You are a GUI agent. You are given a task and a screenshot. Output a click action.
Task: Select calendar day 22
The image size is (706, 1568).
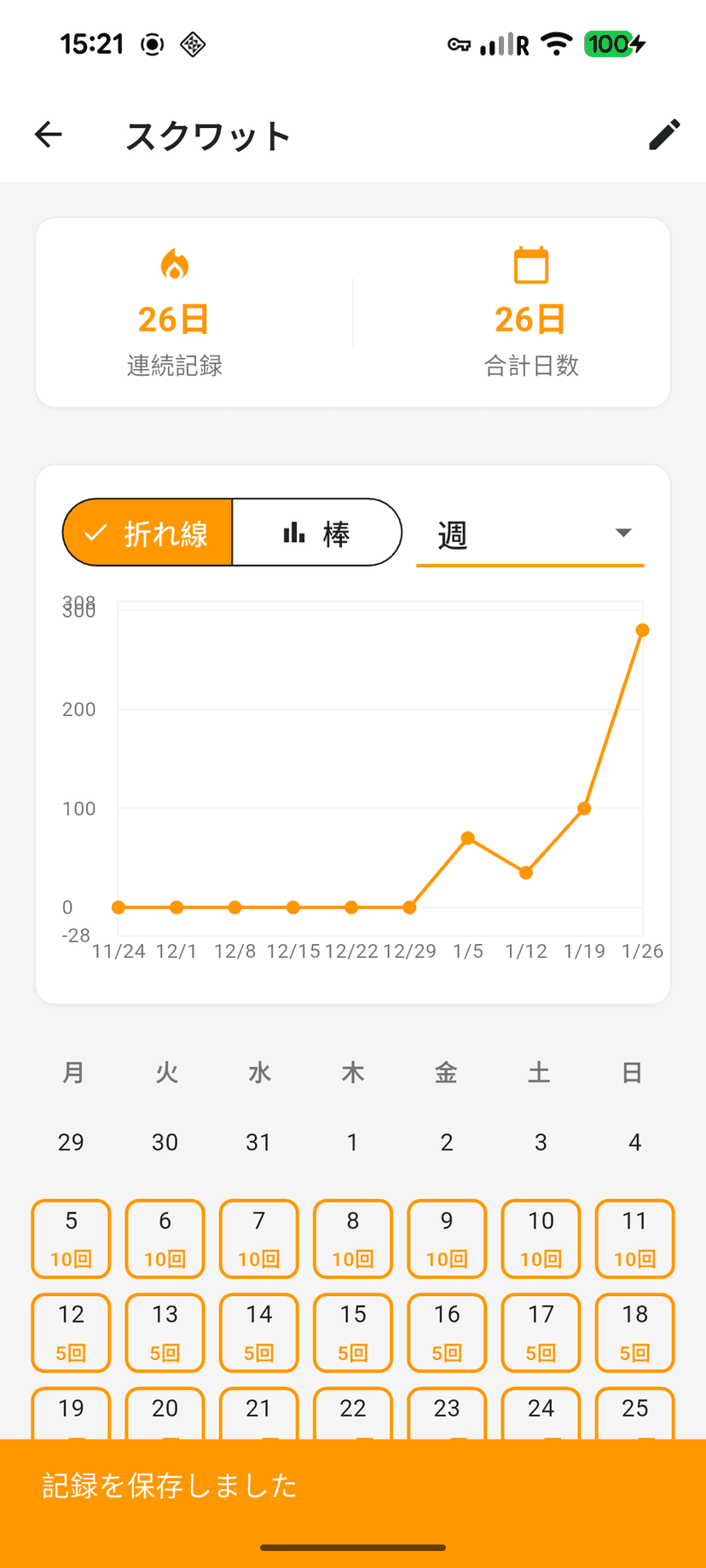coord(353,1411)
